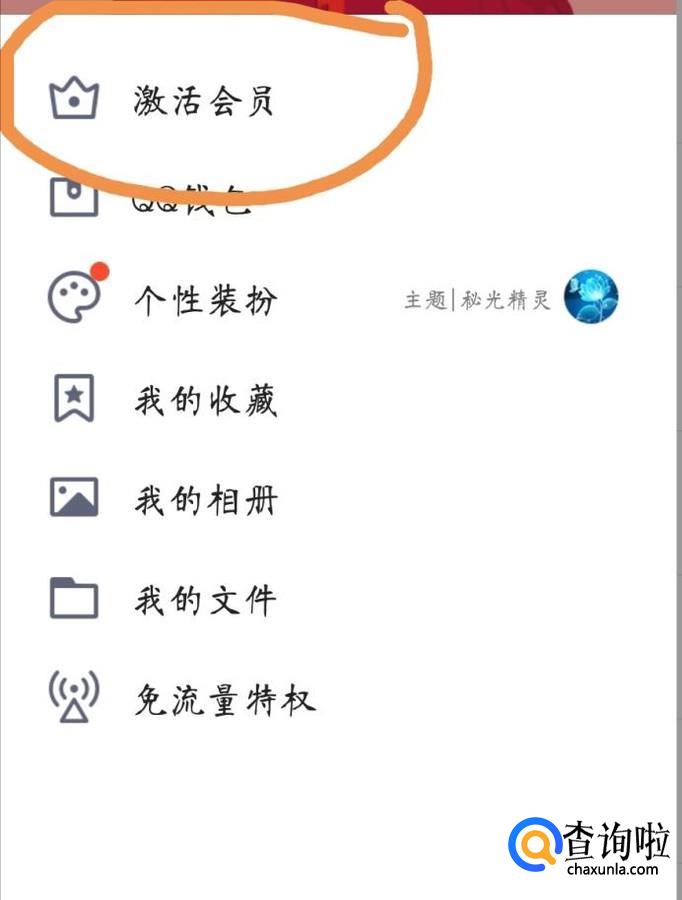
Task: Open 我的相册 photo album
Action: point(339,499)
